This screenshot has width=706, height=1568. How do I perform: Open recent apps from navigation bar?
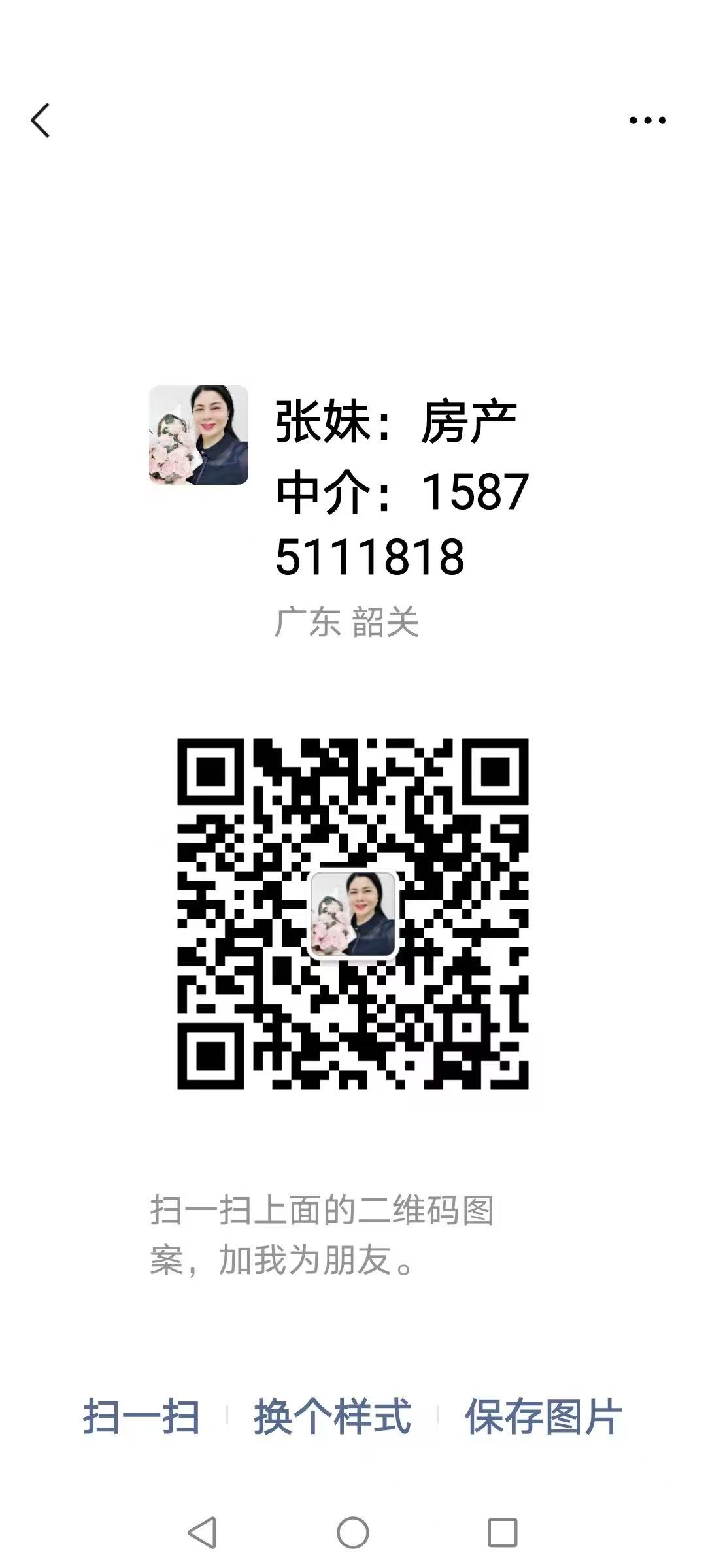click(x=502, y=1532)
